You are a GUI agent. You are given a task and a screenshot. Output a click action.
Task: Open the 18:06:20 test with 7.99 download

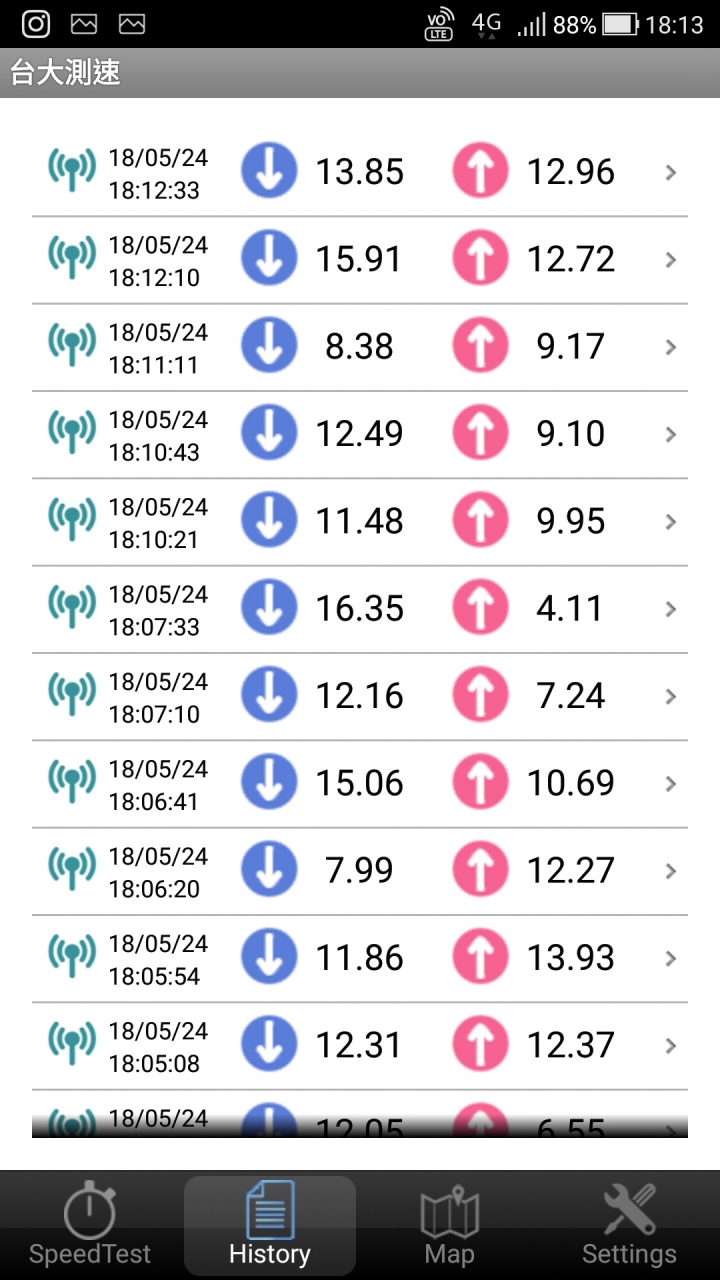click(x=360, y=871)
